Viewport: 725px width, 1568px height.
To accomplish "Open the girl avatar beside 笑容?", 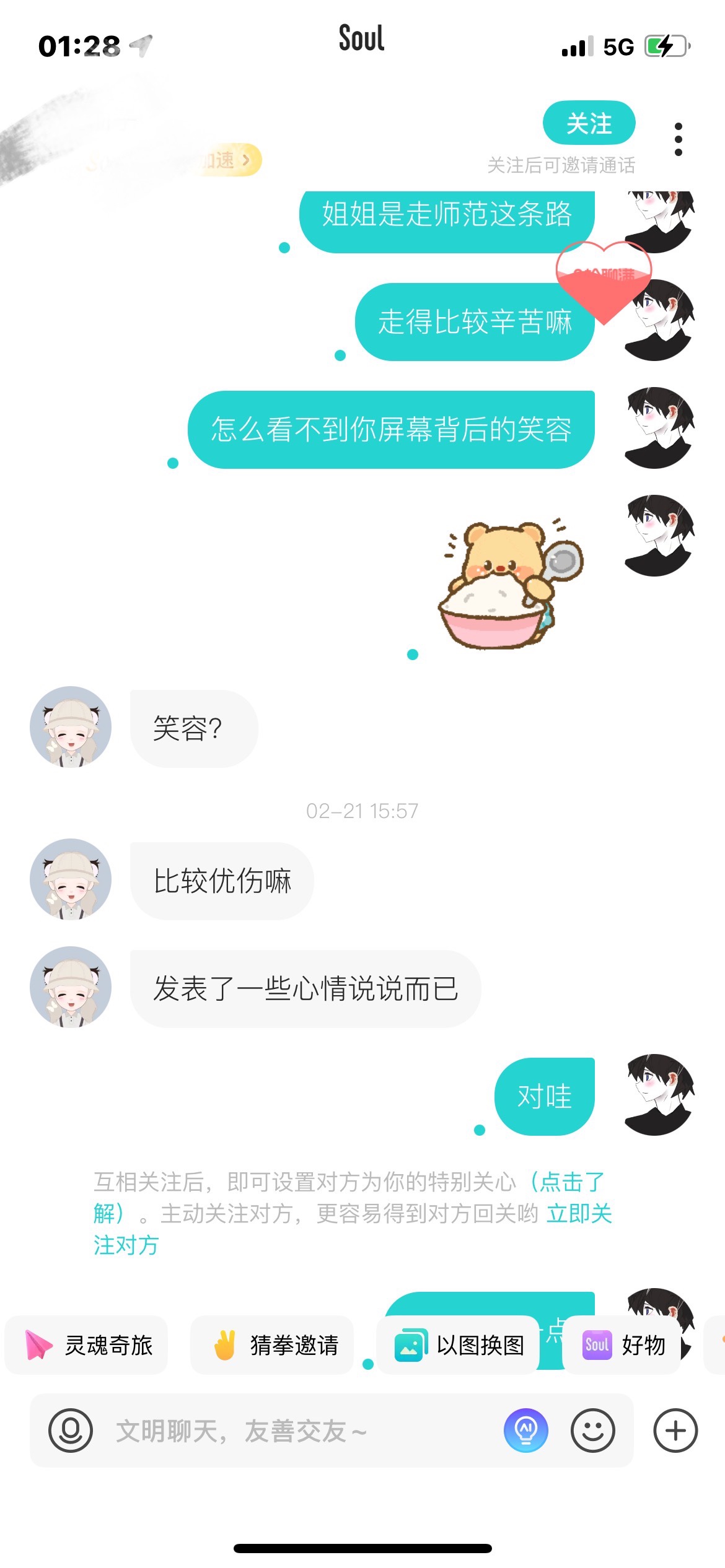I will [71, 727].
